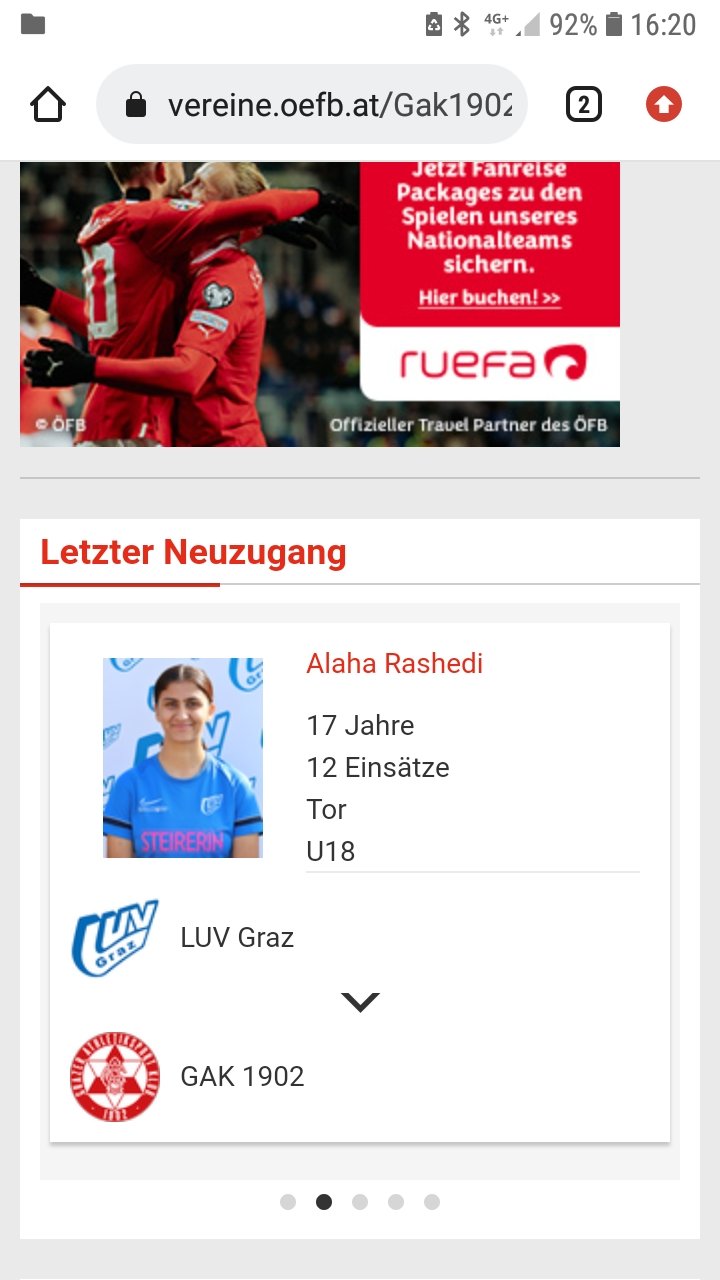Jump to the first carousel dot
Screen dimensions: 720x1280
click(x=288, y=1202)
